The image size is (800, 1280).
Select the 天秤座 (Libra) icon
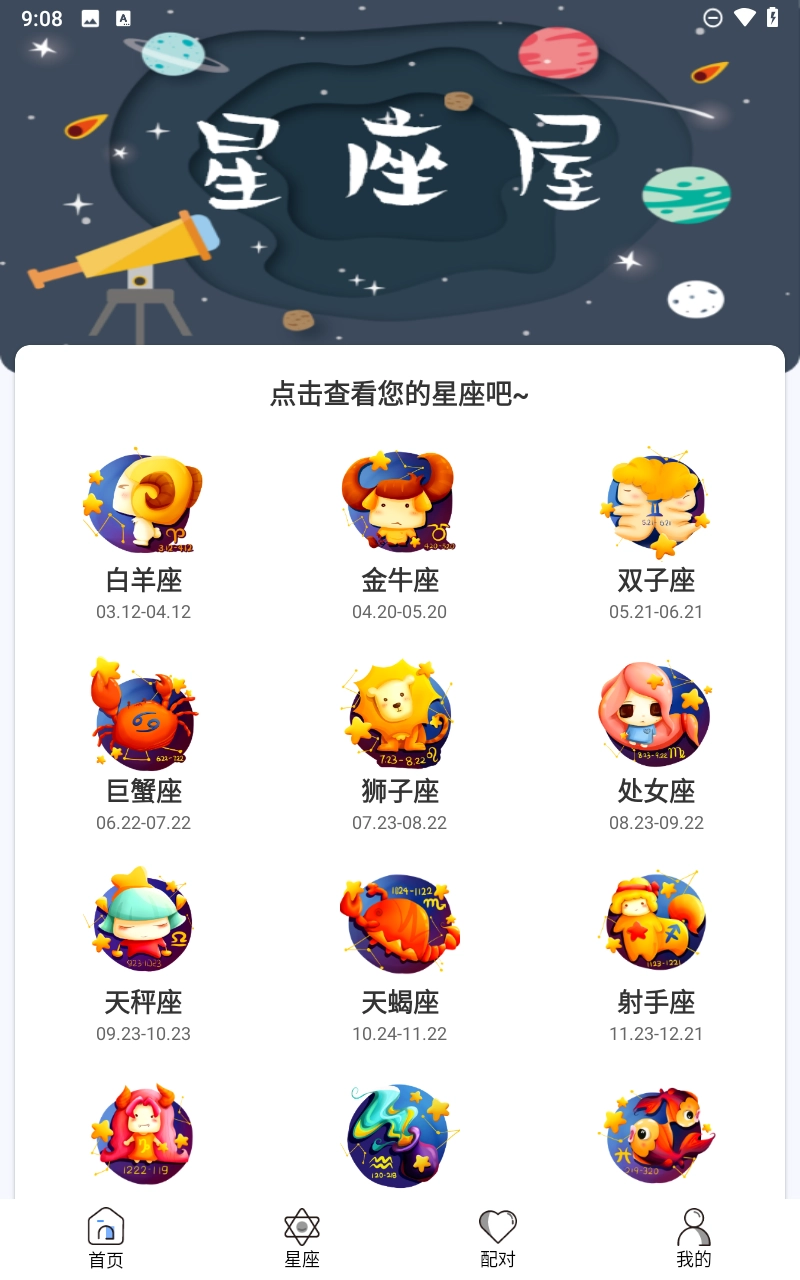[143, 922]
